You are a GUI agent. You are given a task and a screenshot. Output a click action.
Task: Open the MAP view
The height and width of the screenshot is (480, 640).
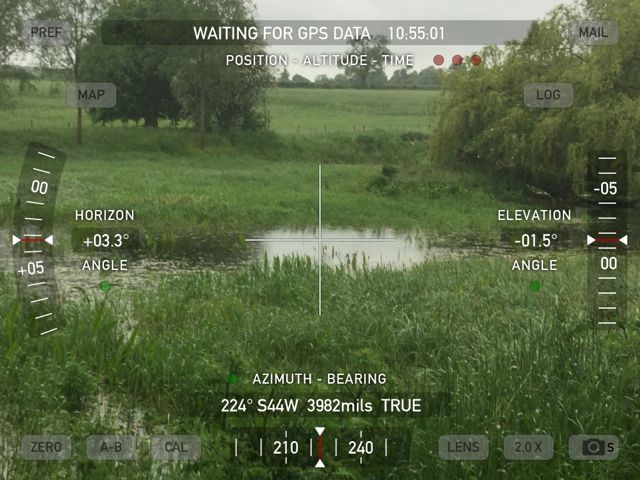tap(91, 95)
